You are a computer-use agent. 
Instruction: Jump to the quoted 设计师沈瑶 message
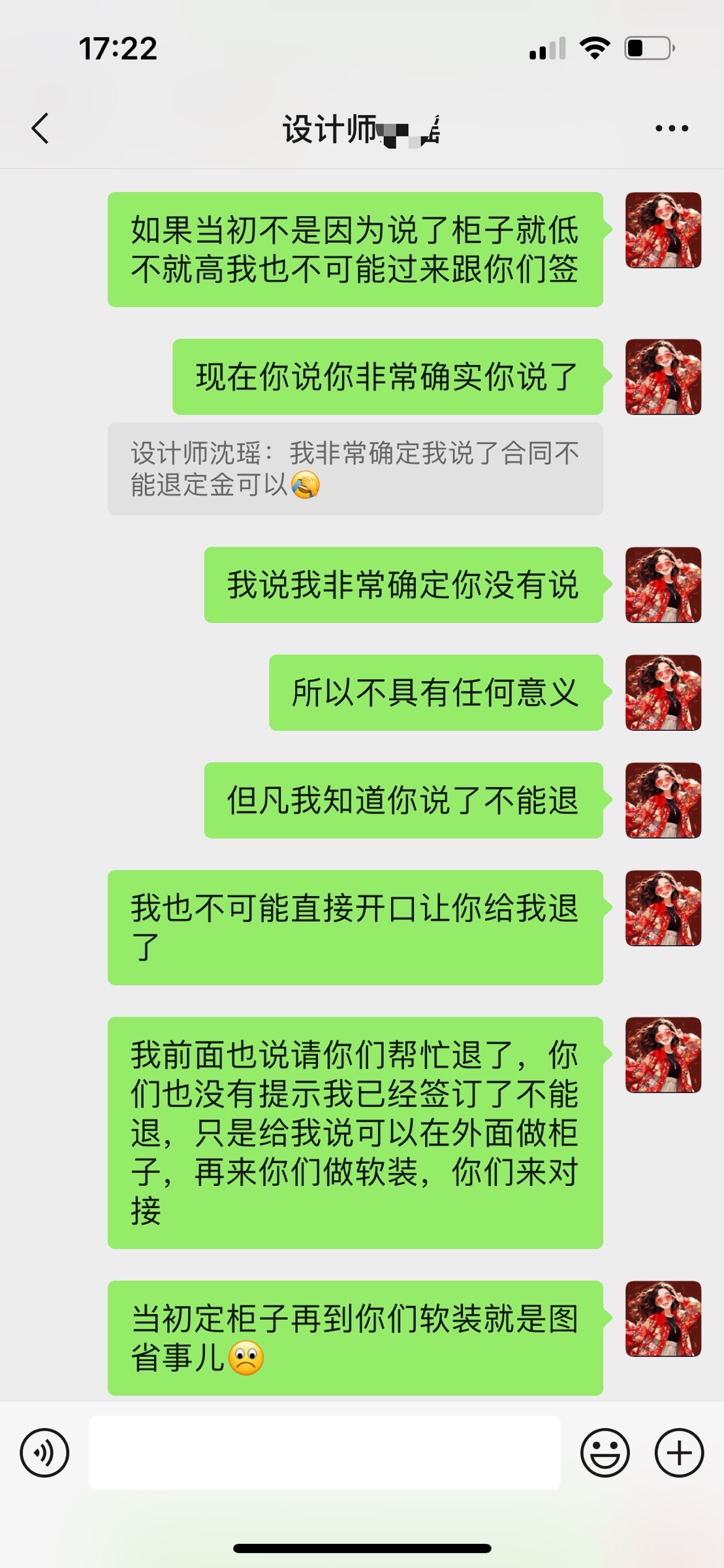pos(354,468)
